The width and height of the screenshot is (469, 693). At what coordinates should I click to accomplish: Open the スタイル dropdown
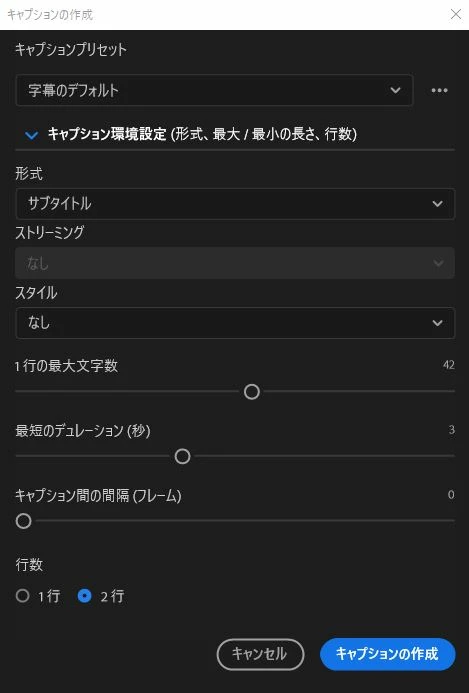(235, 323)
